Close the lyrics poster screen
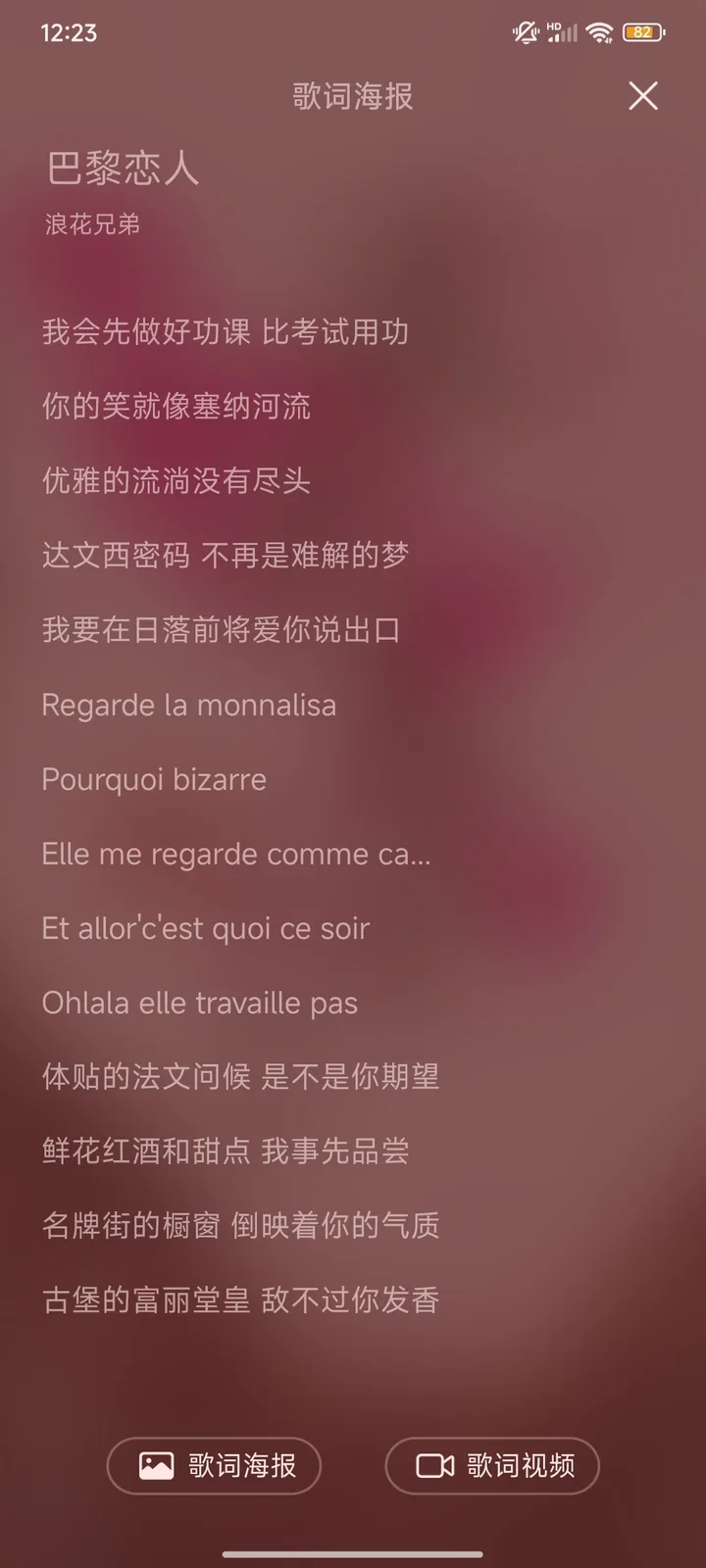This screenshot has width=706, height=1568. 643,95
